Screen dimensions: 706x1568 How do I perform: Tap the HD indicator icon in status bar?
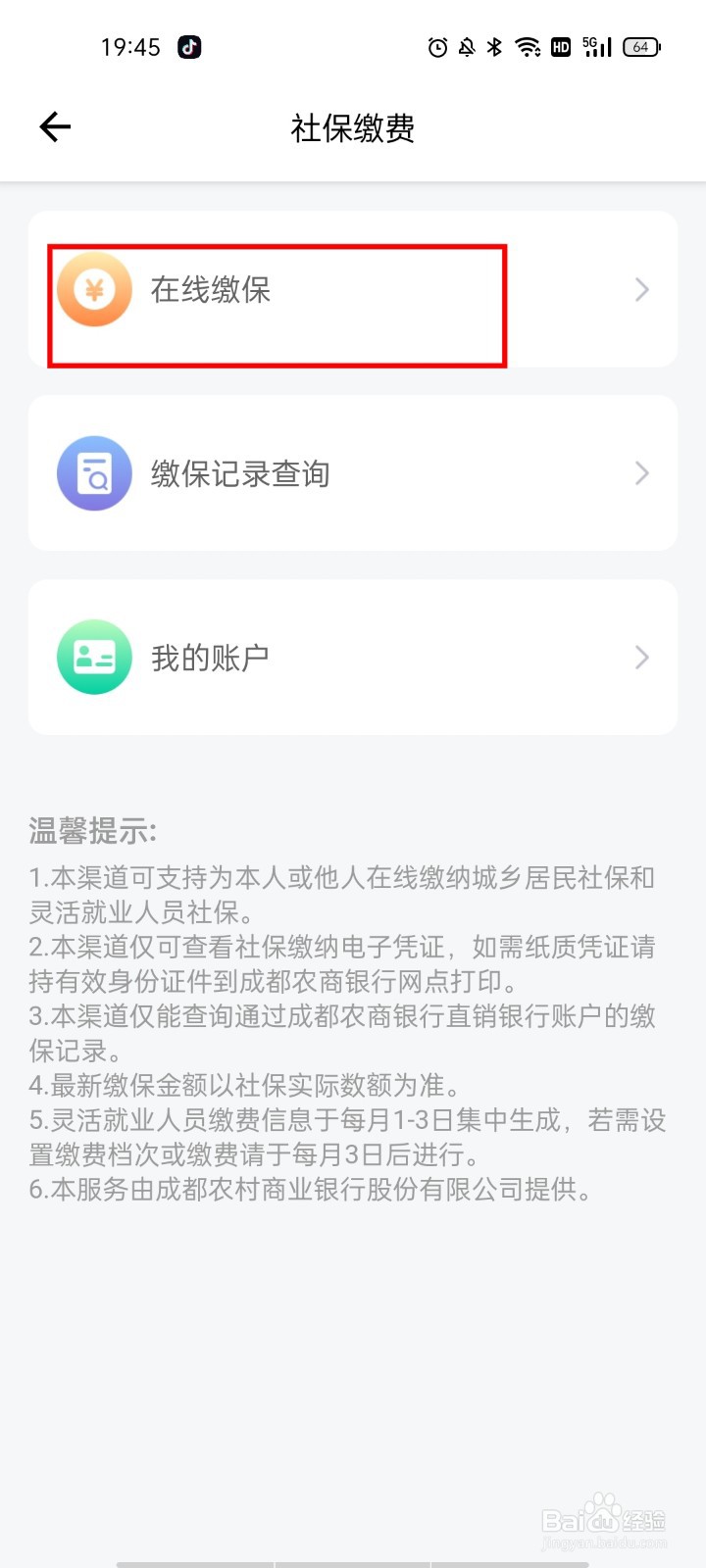tap(562, 46)
